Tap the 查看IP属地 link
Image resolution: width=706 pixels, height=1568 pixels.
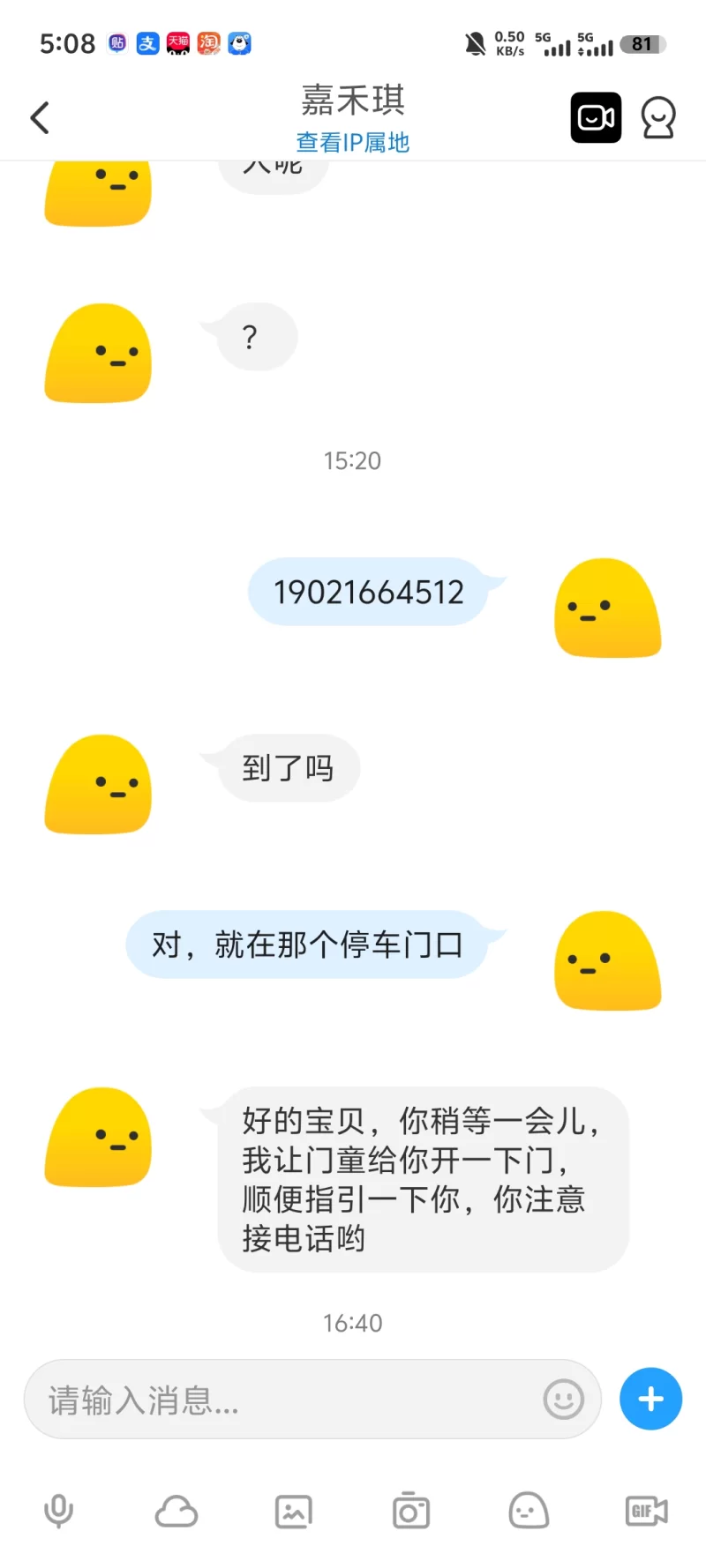coord(352,142)
